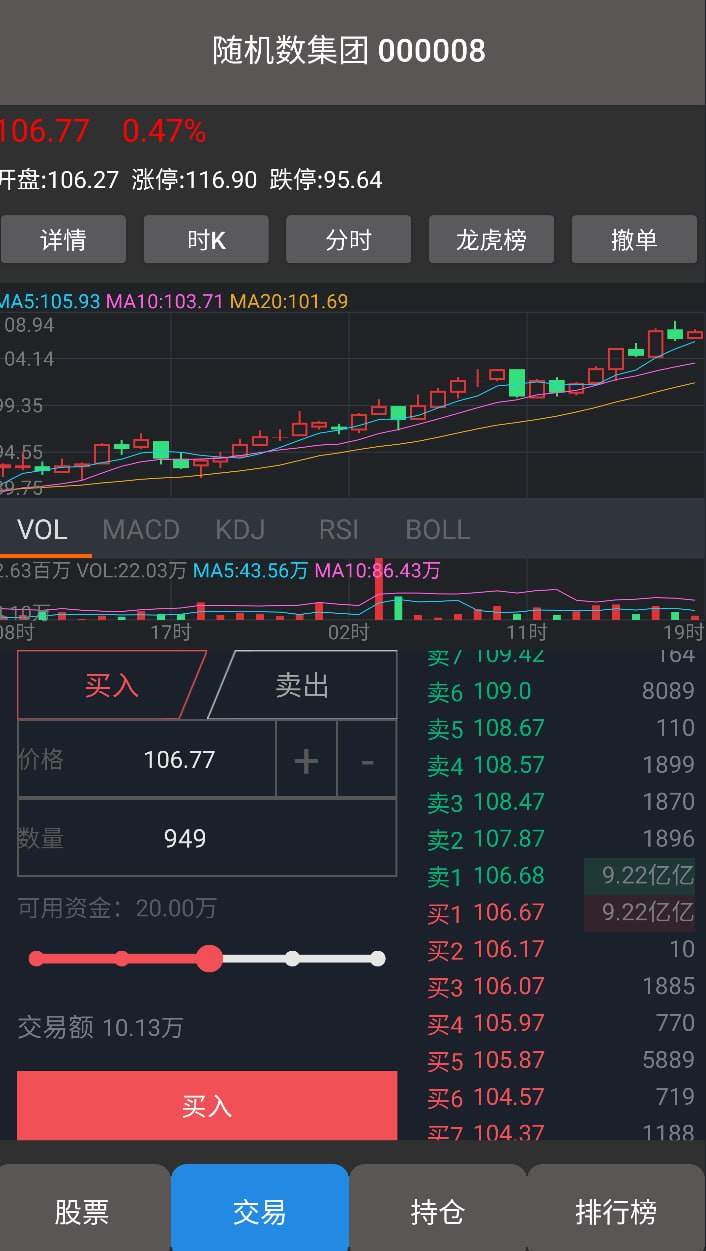Open the 排行榜 rankings tab
This screenshot has width=706, height=1251.
click(x=615, y=1212)
